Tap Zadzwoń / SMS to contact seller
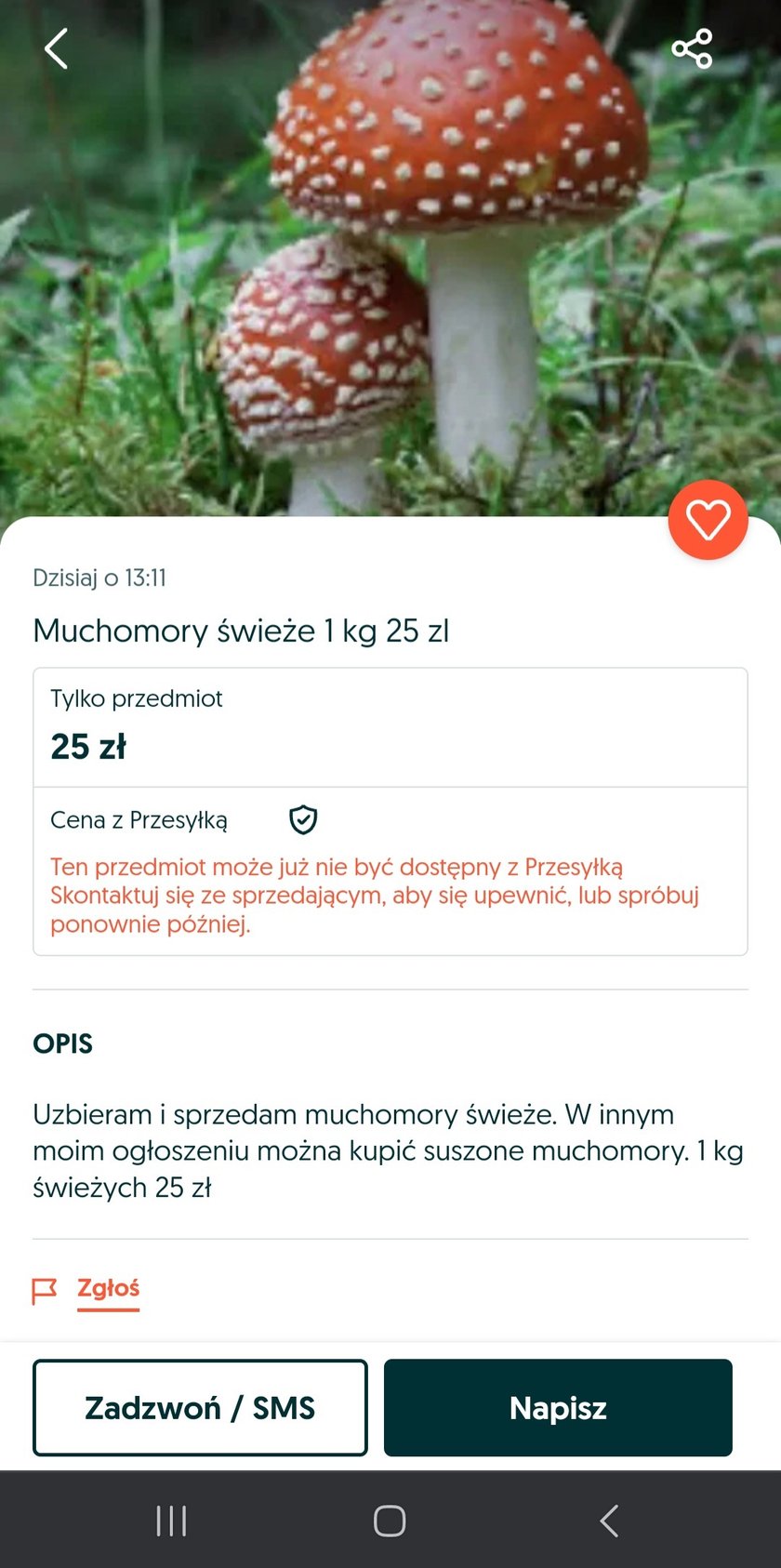This screenshot has height=1568, width=781. click(x=200, y=1408)
